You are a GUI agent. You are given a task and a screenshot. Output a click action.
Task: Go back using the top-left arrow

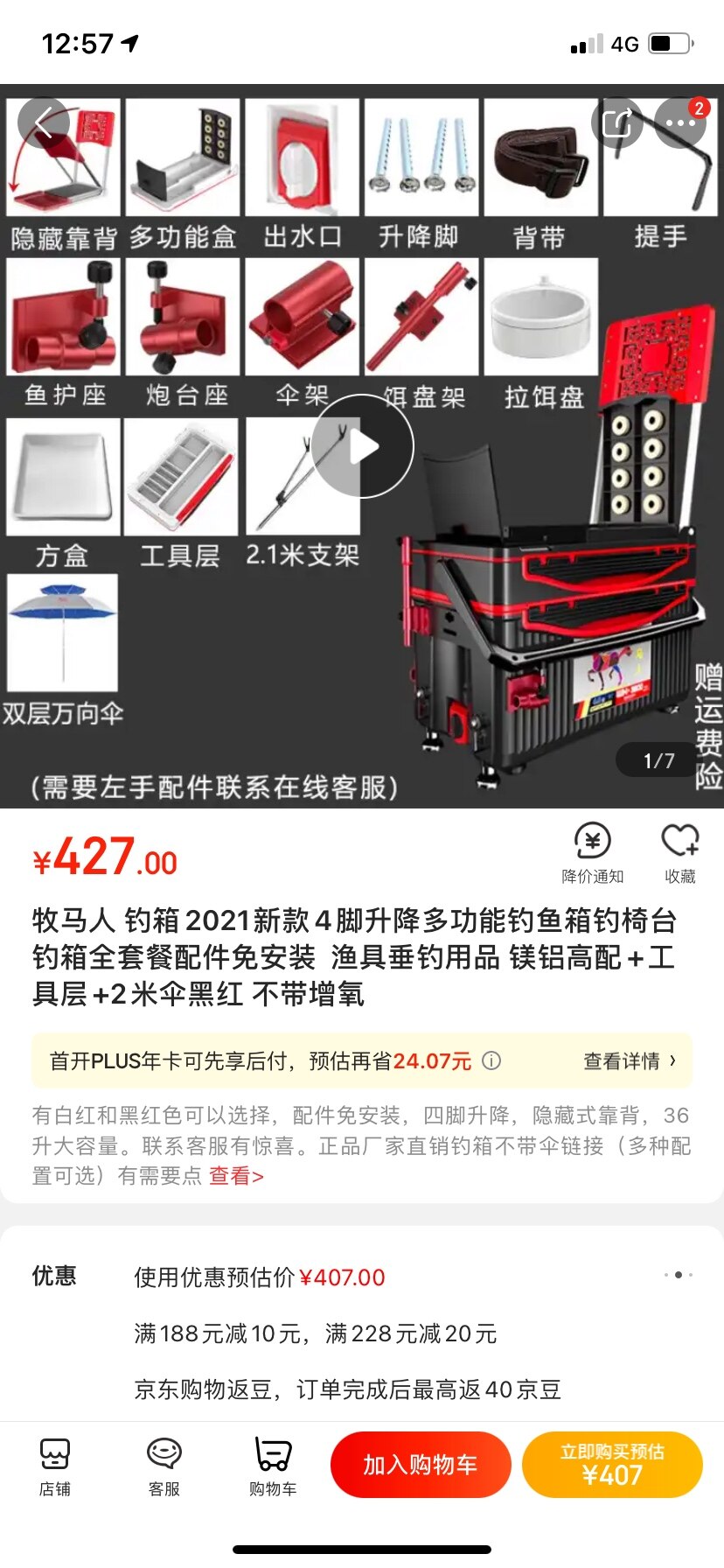(44, 122)
